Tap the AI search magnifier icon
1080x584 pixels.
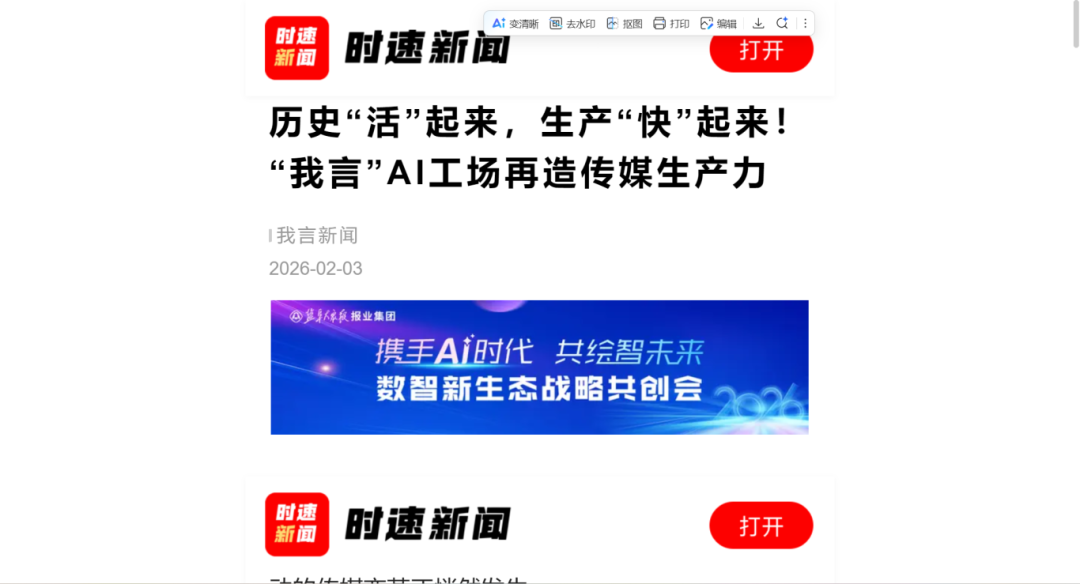[x=782, y=23]
